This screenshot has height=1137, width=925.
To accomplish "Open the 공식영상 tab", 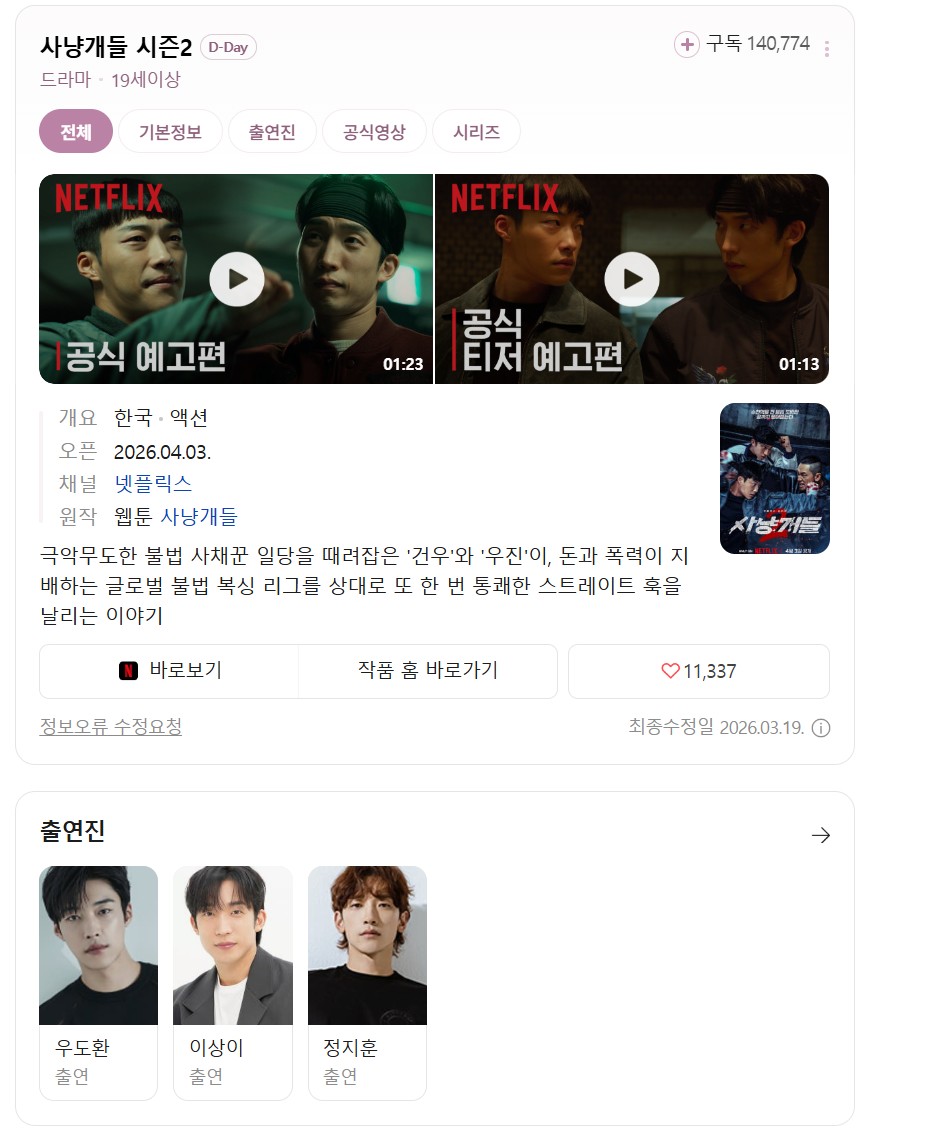I will [x=374, y=132].
